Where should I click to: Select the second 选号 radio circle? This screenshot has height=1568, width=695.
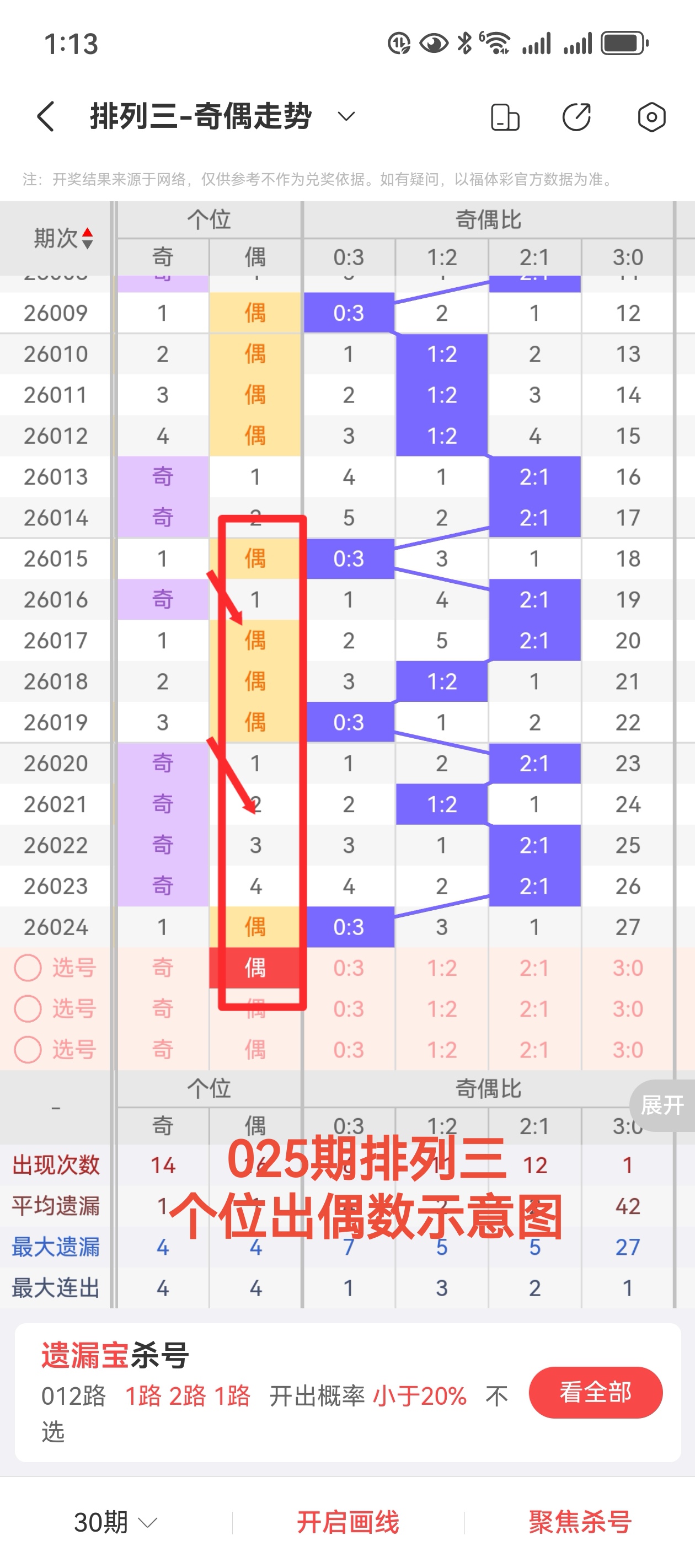click(x=28, y=1008)
